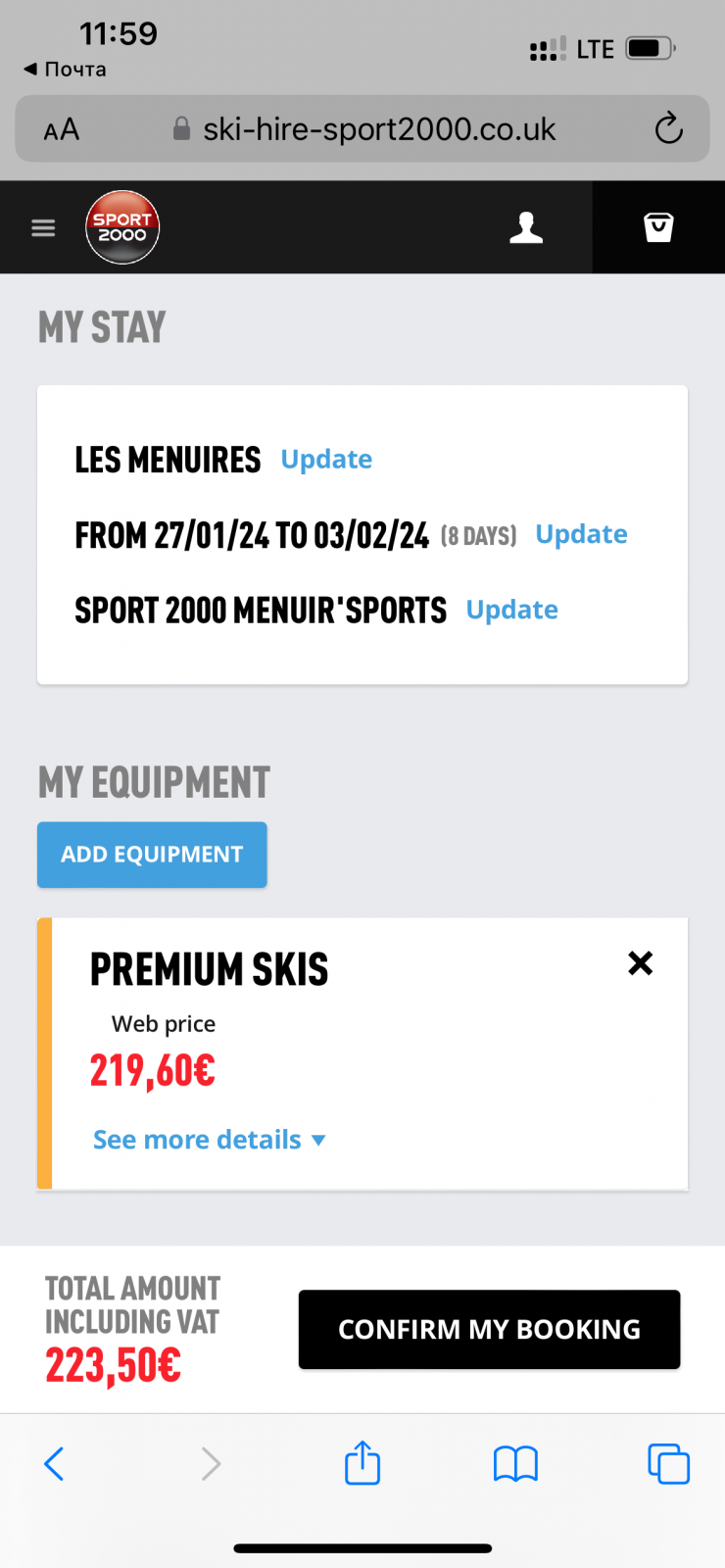725x1568 pixels.
Task: Open Safari bookmarks
Action: click(515, 1464)
